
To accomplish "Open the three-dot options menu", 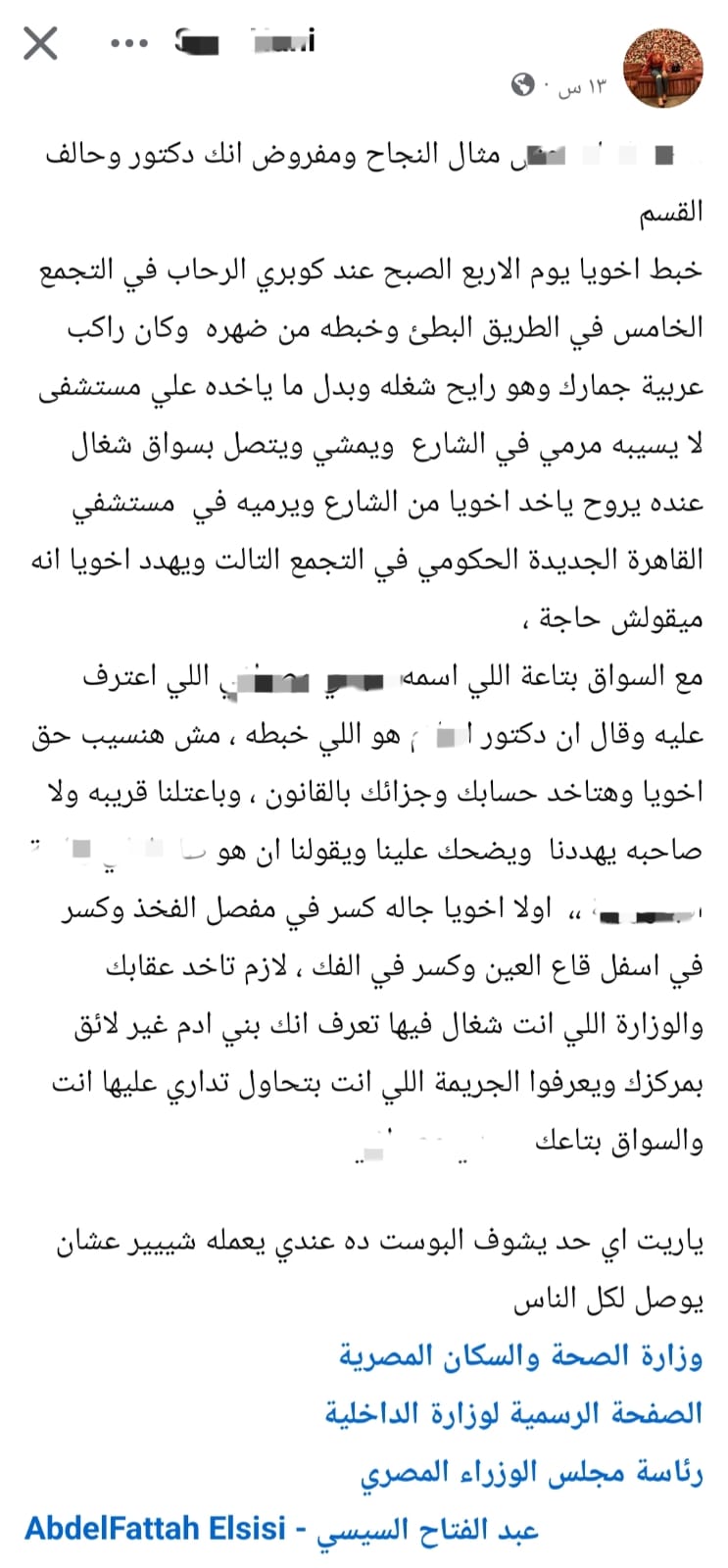I will [x=129, y=44].
